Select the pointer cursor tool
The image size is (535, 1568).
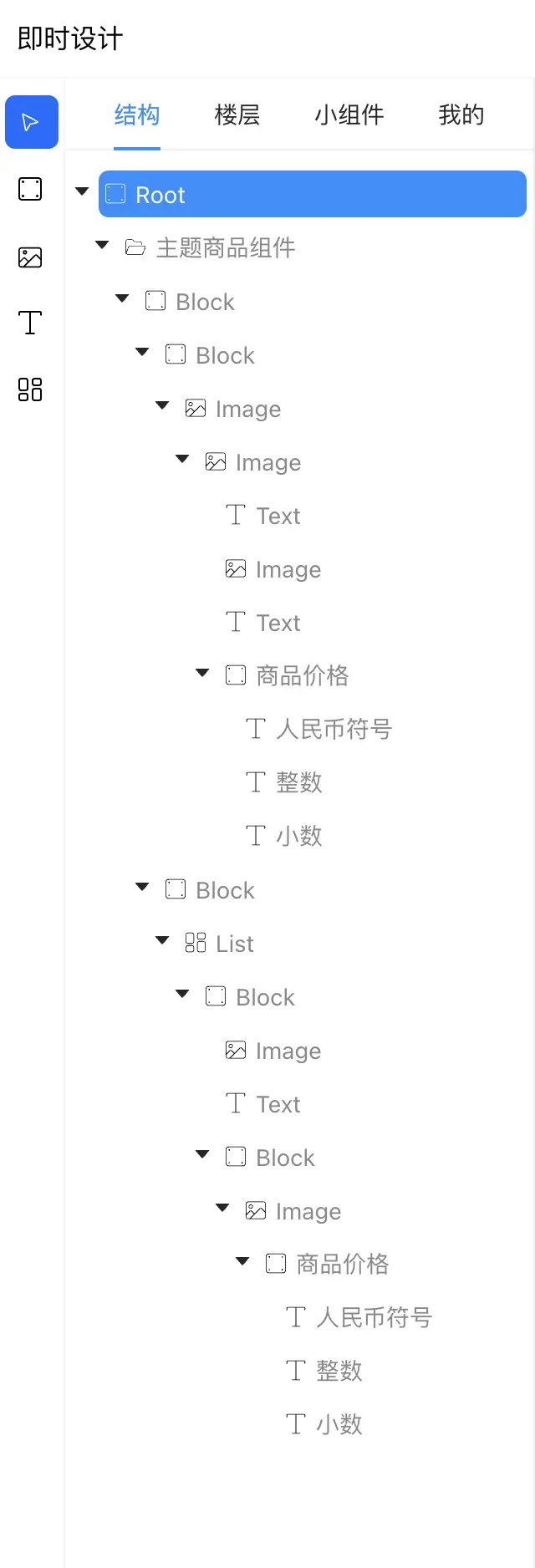(x=31, y=122)
